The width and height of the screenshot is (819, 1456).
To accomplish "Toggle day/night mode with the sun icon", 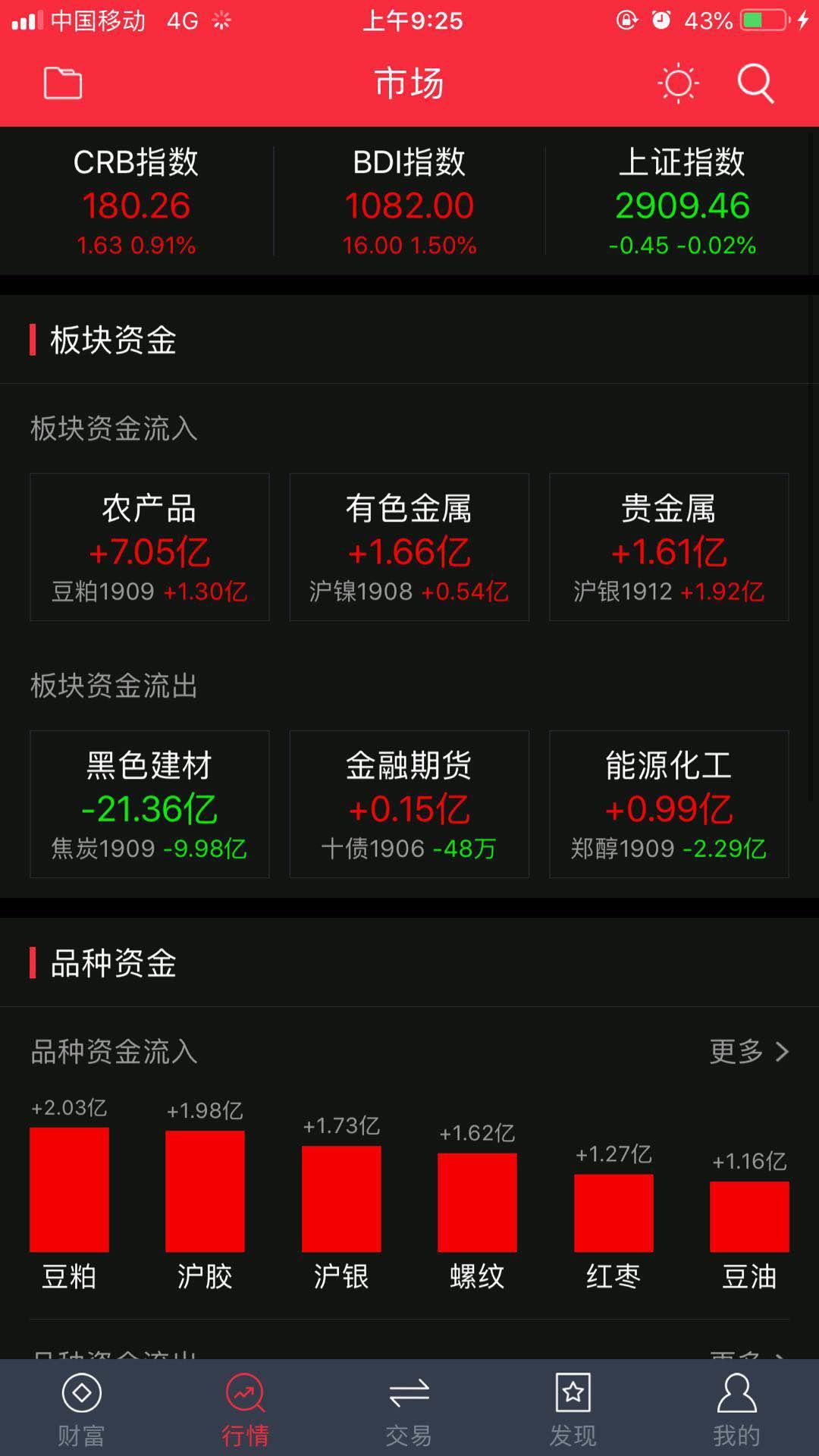I will coord(679,83).
